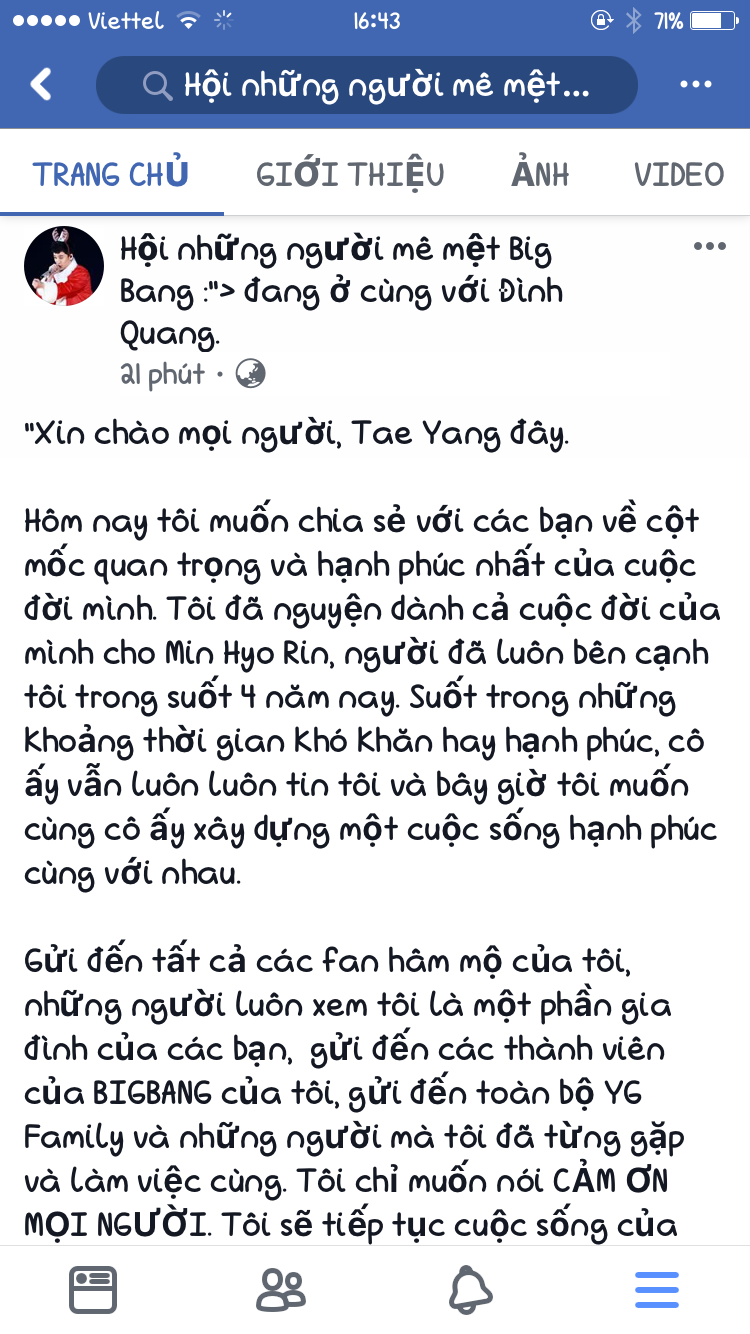750x1334 pixels.
Task: Open the VIDEO tab
Action: (679, 174)
